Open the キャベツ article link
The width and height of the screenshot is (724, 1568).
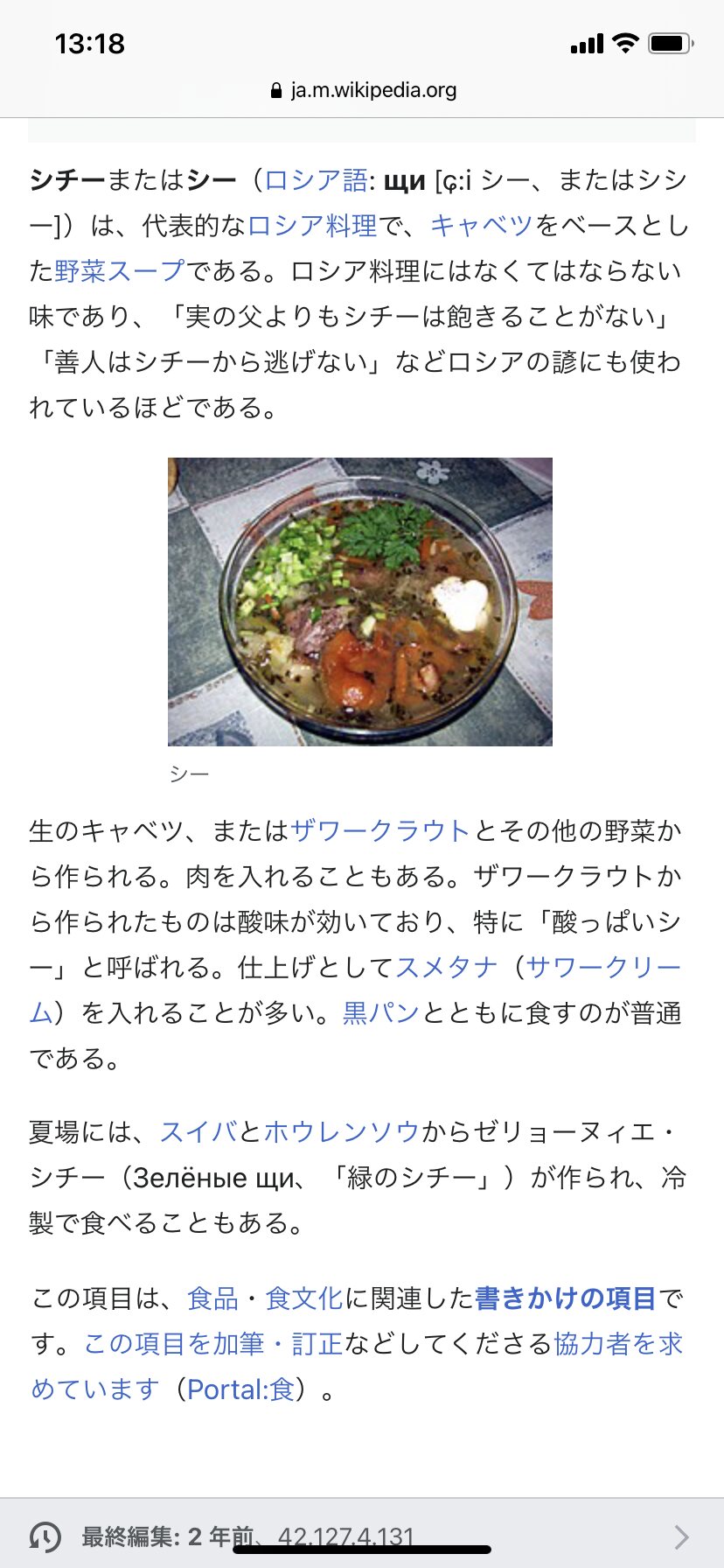click(481, 226)
